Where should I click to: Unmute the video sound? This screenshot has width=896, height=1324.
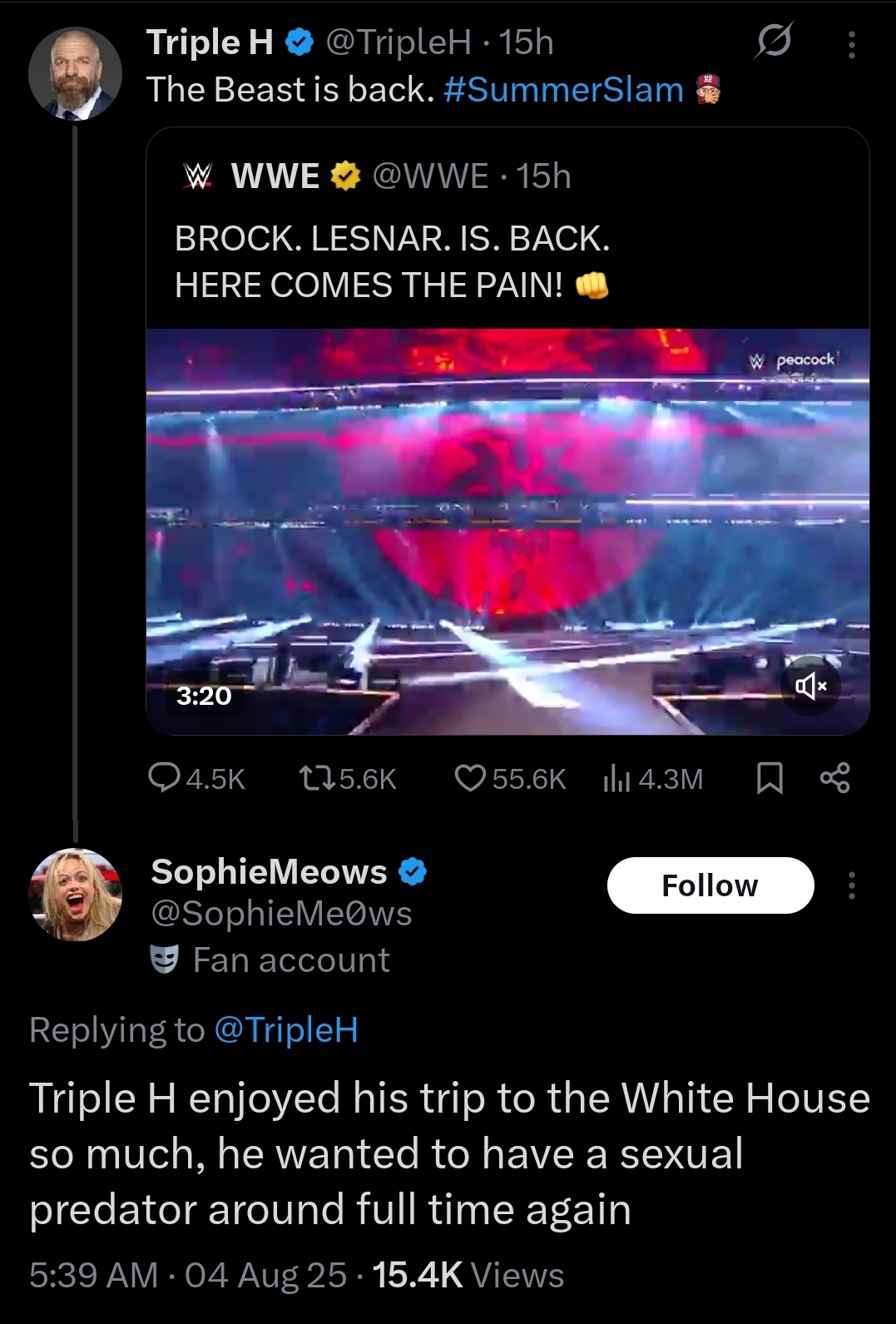coord(810,686)
